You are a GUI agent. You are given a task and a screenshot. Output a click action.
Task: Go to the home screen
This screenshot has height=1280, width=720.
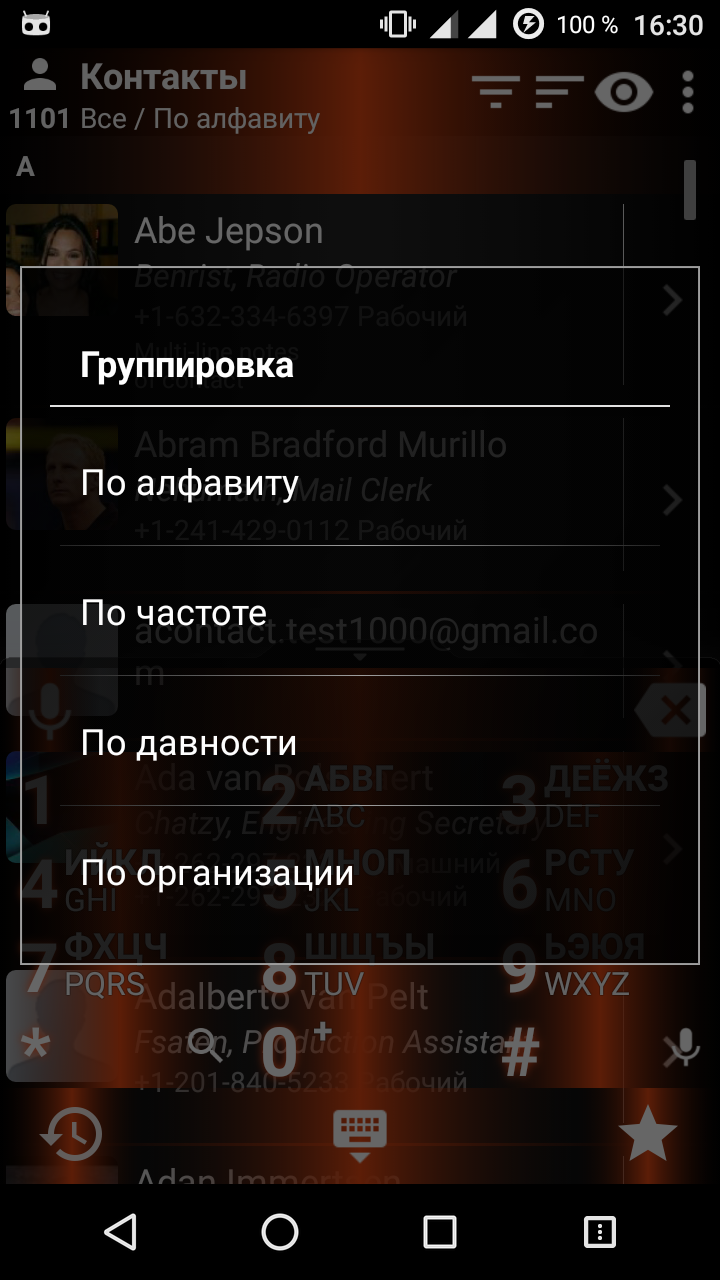coord(280,1231)
